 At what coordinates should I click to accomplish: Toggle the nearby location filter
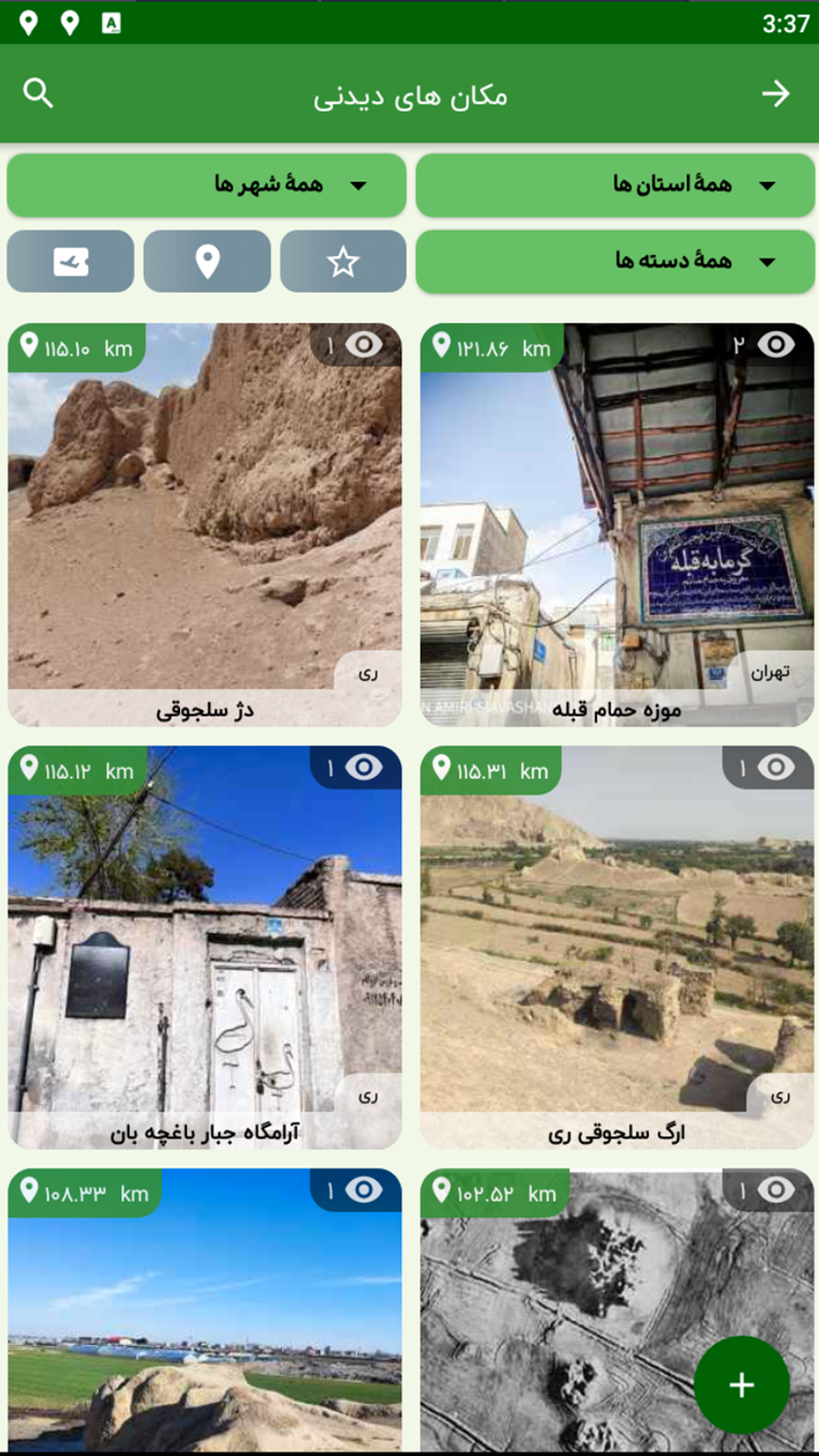tap(207, 261)
